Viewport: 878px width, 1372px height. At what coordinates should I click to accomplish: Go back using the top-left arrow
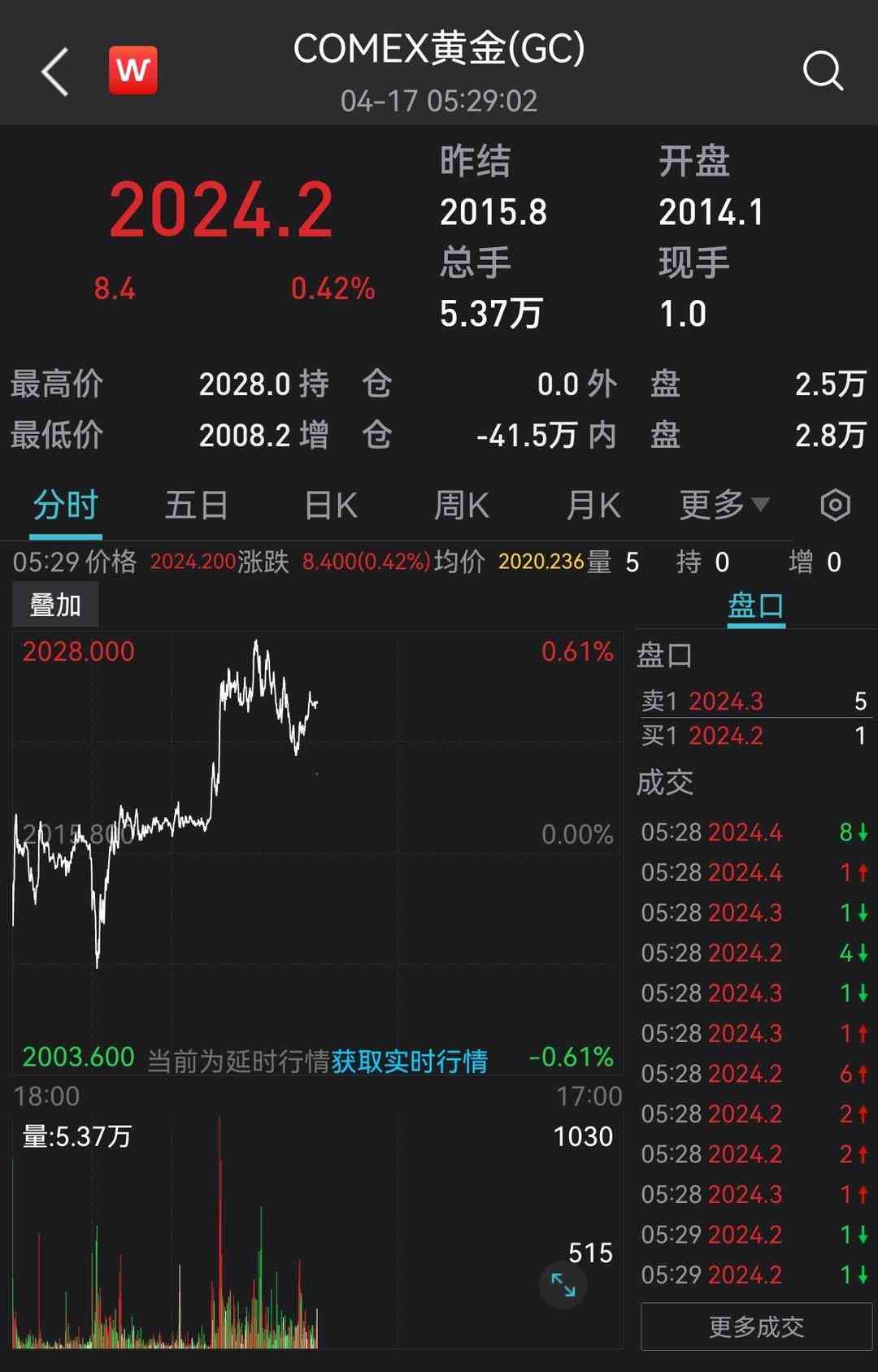55,72
